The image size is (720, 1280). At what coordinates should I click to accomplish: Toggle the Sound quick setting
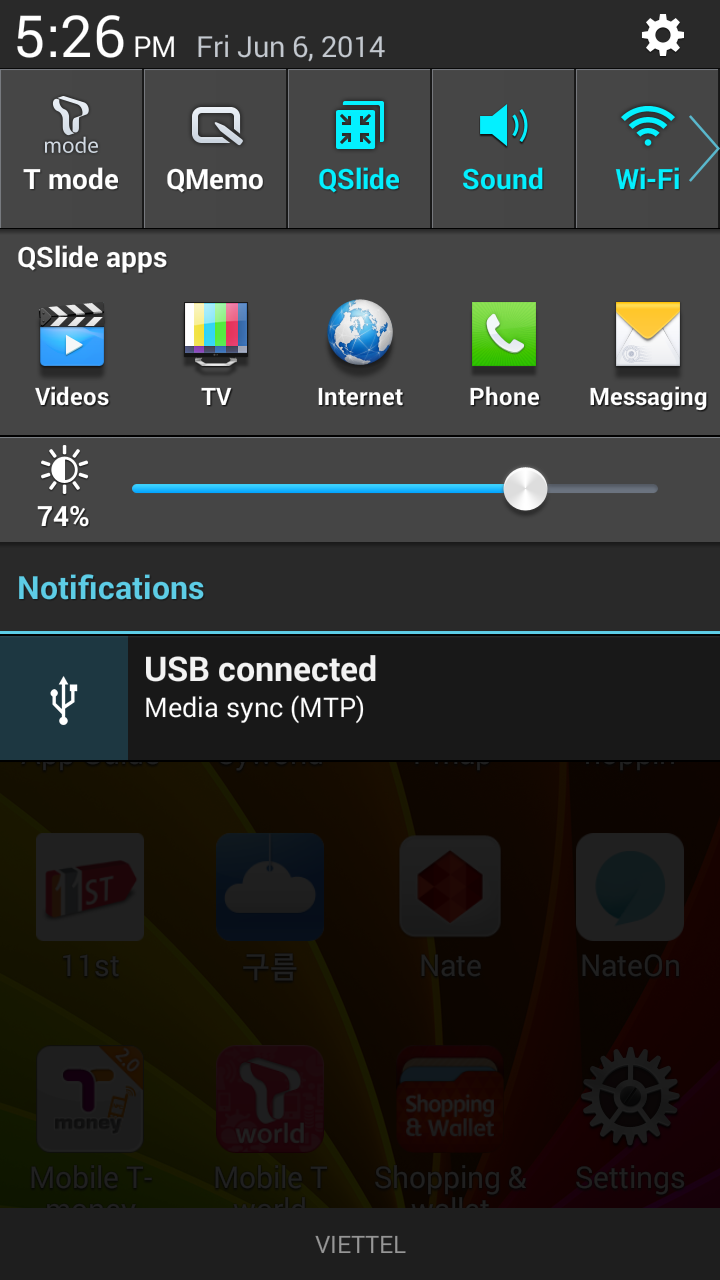503,149
